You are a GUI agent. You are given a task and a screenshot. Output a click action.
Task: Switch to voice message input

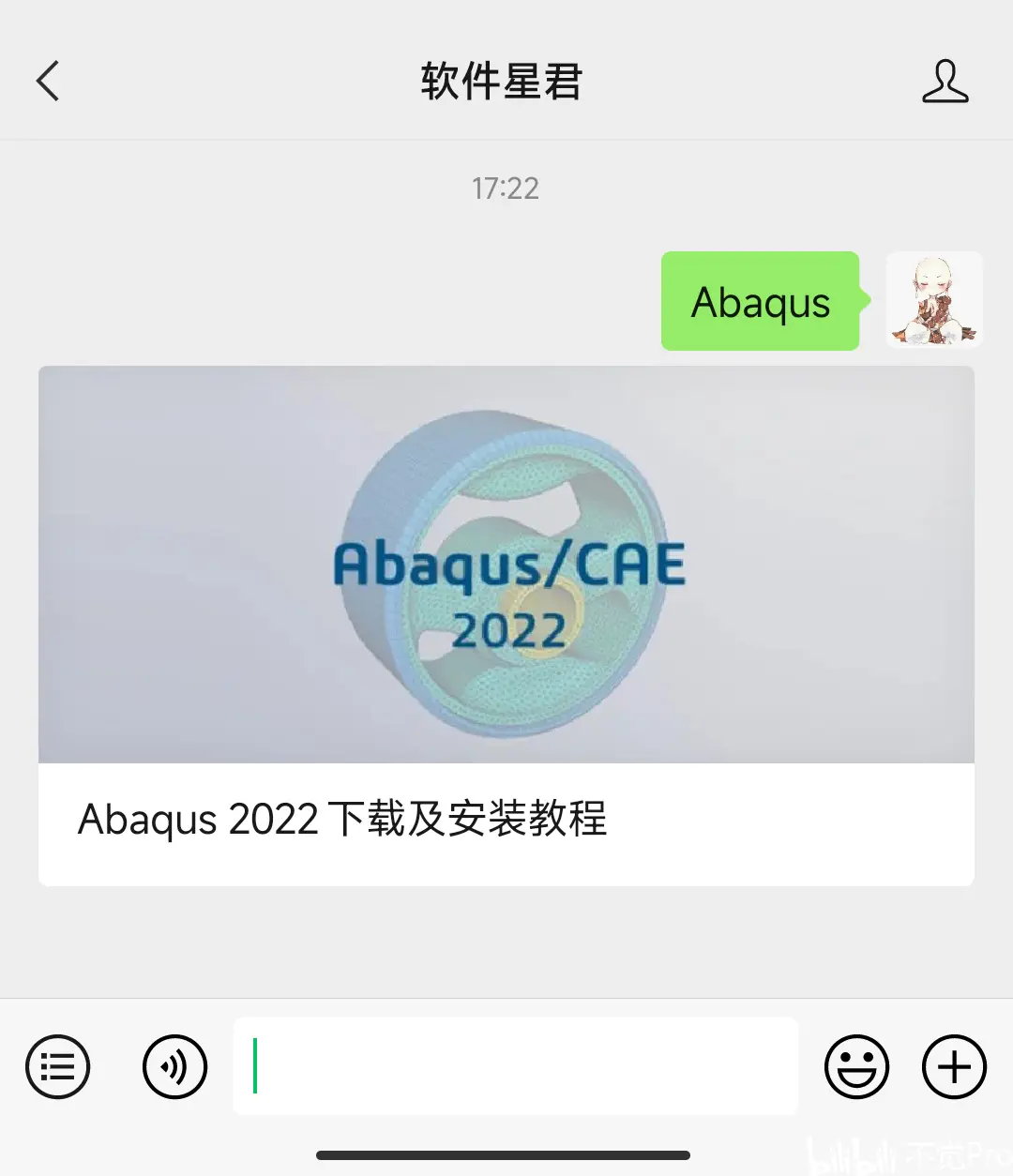pos(174,1066)
